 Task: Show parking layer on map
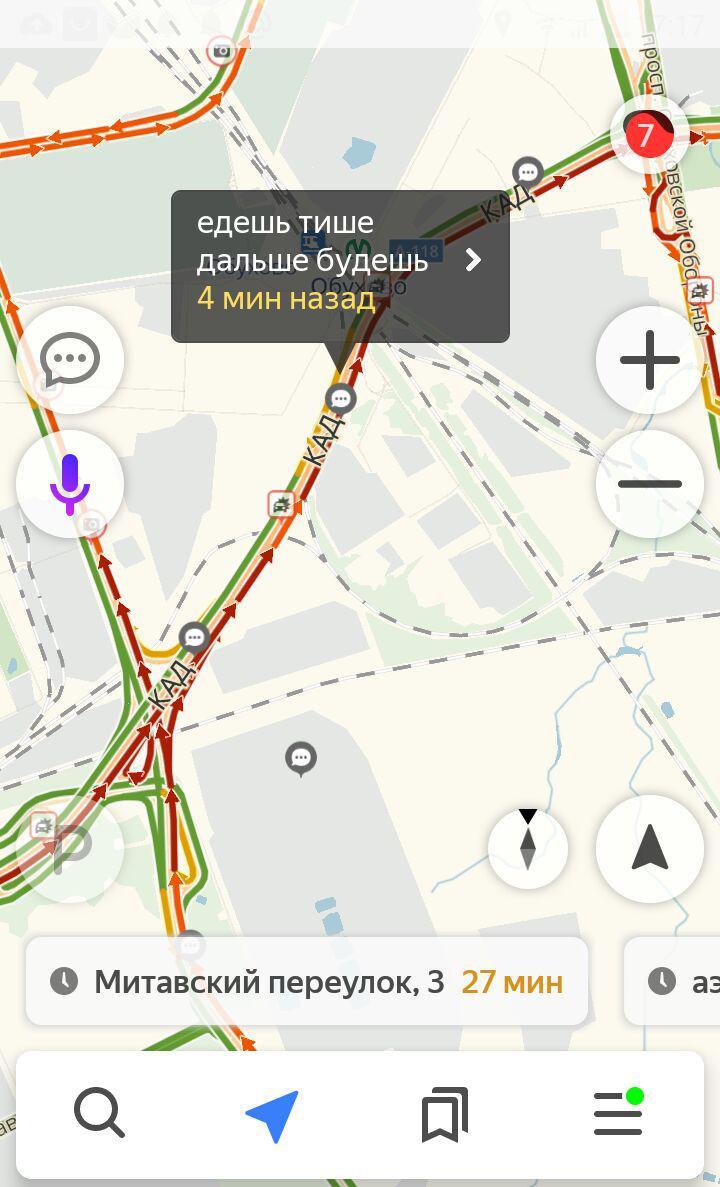(70, 848)
